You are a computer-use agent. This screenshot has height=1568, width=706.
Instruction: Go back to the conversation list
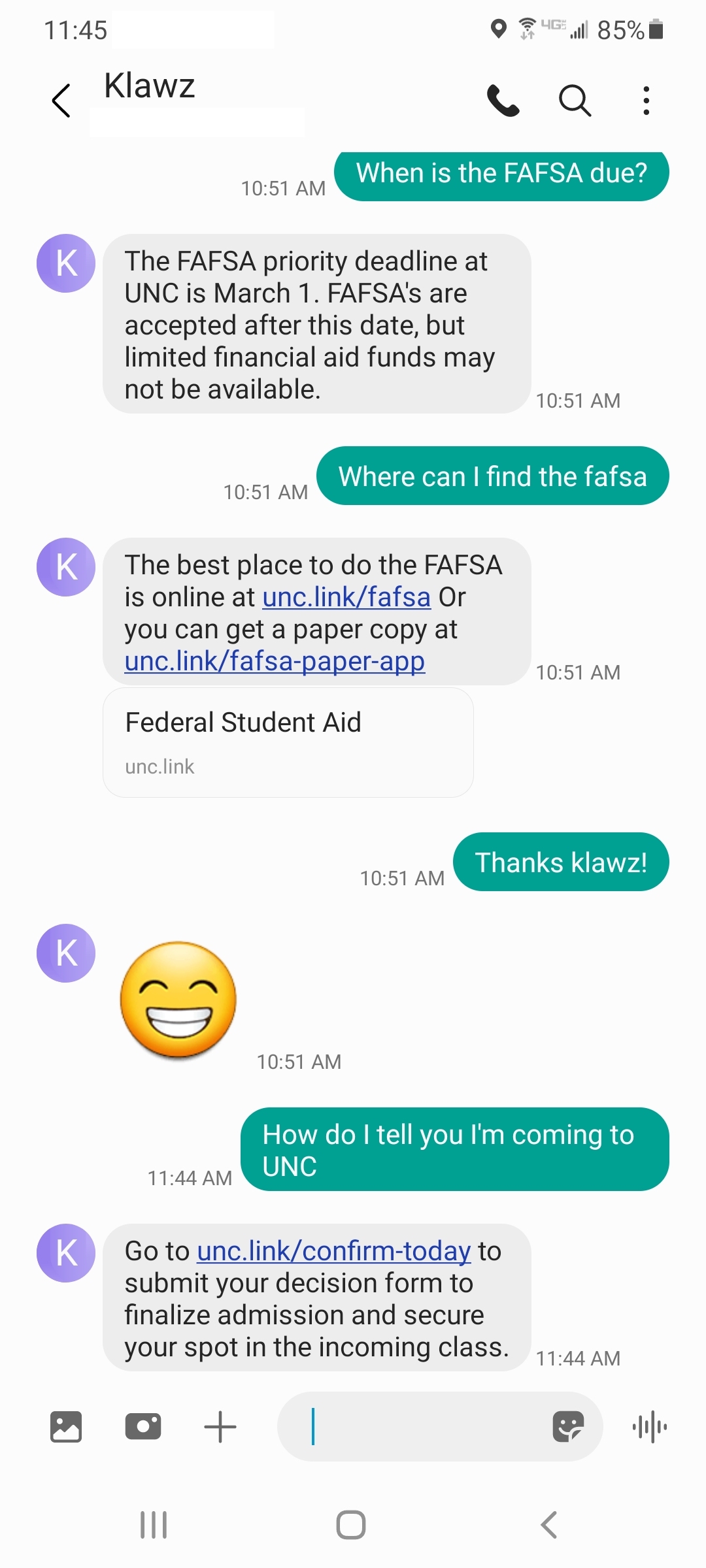coord(61,101)
